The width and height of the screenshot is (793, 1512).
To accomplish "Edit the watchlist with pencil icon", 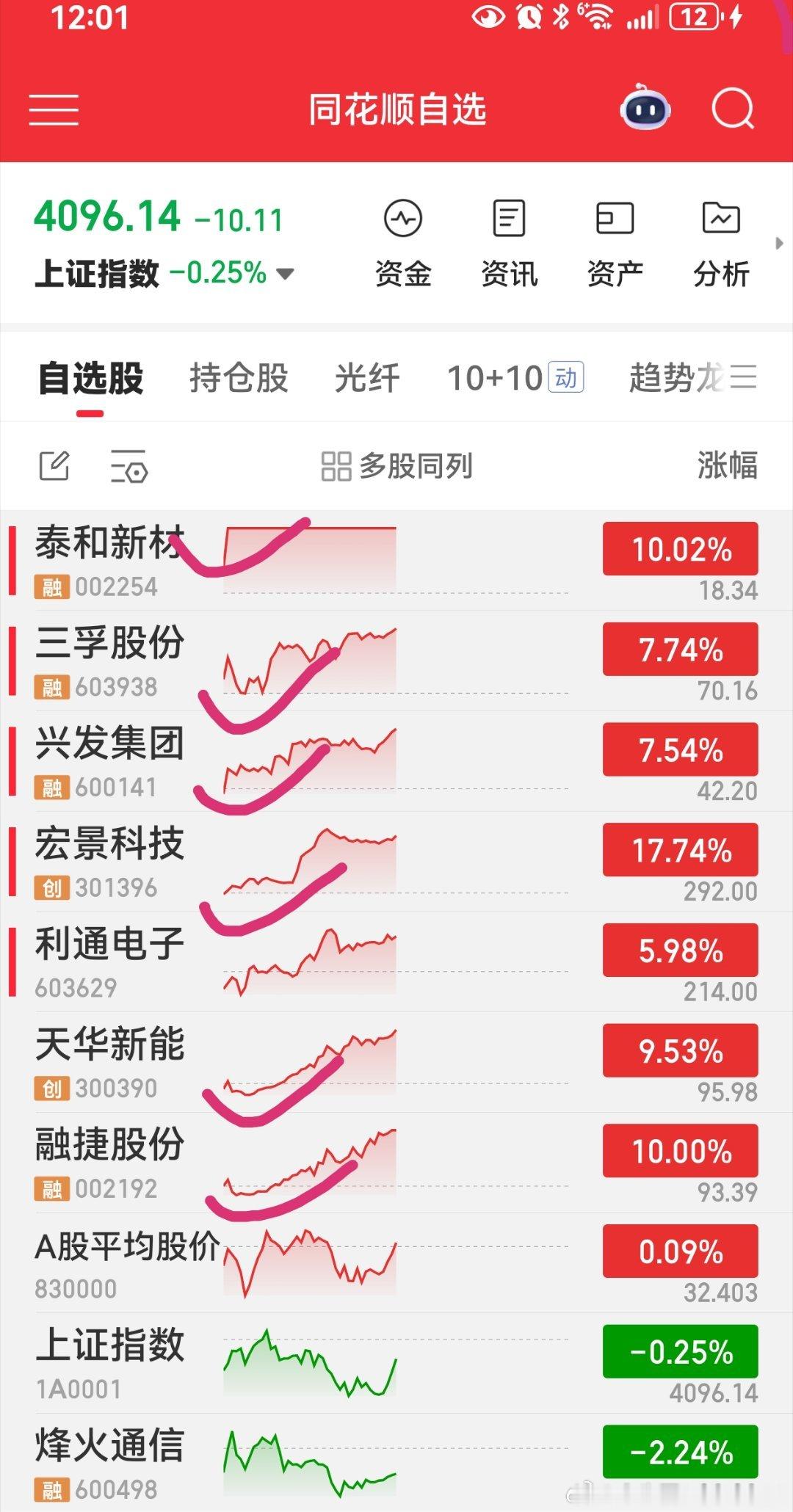I will pos(54,465).
